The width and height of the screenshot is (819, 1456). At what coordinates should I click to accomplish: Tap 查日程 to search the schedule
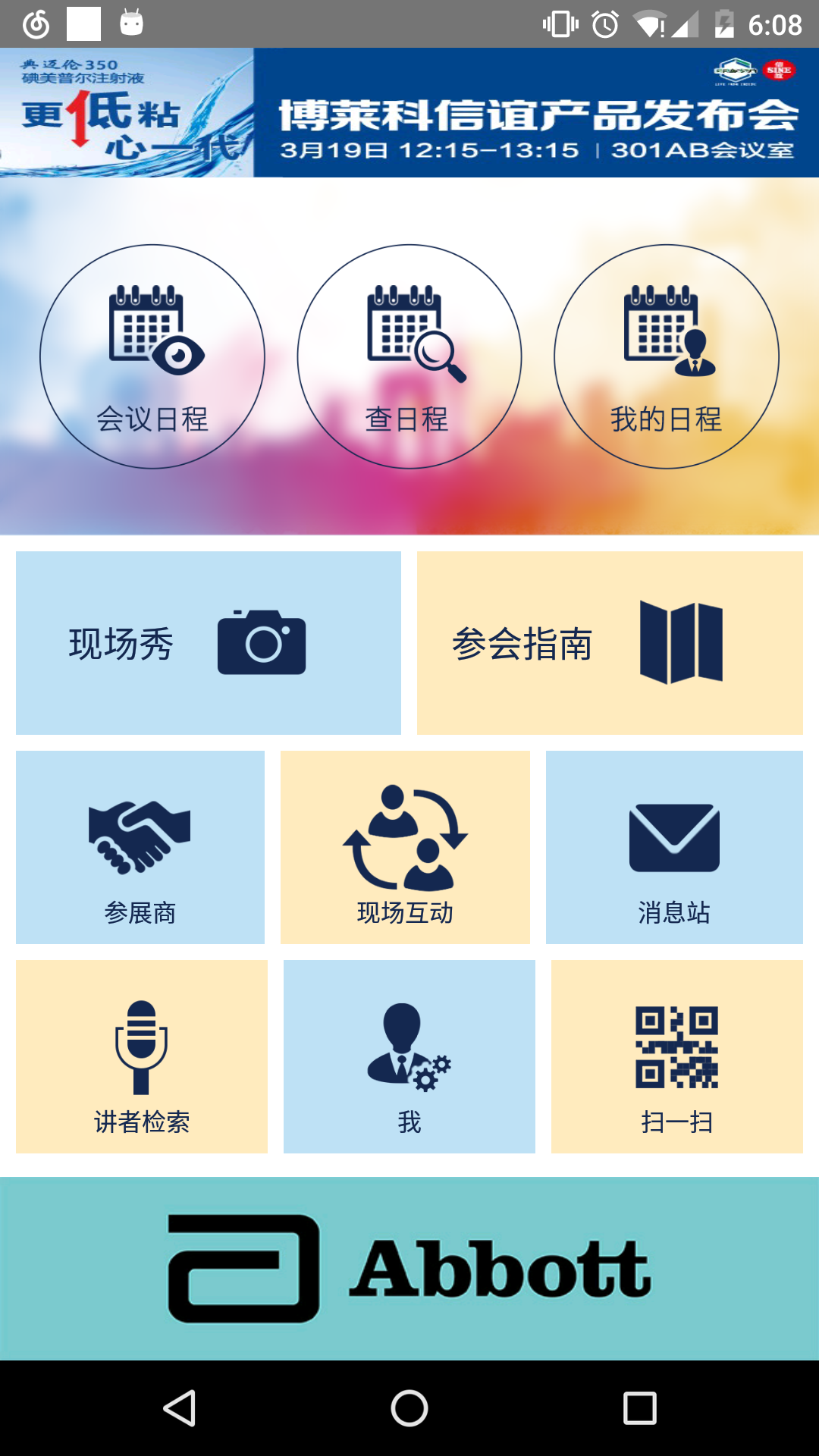click(x=409, y=356)
